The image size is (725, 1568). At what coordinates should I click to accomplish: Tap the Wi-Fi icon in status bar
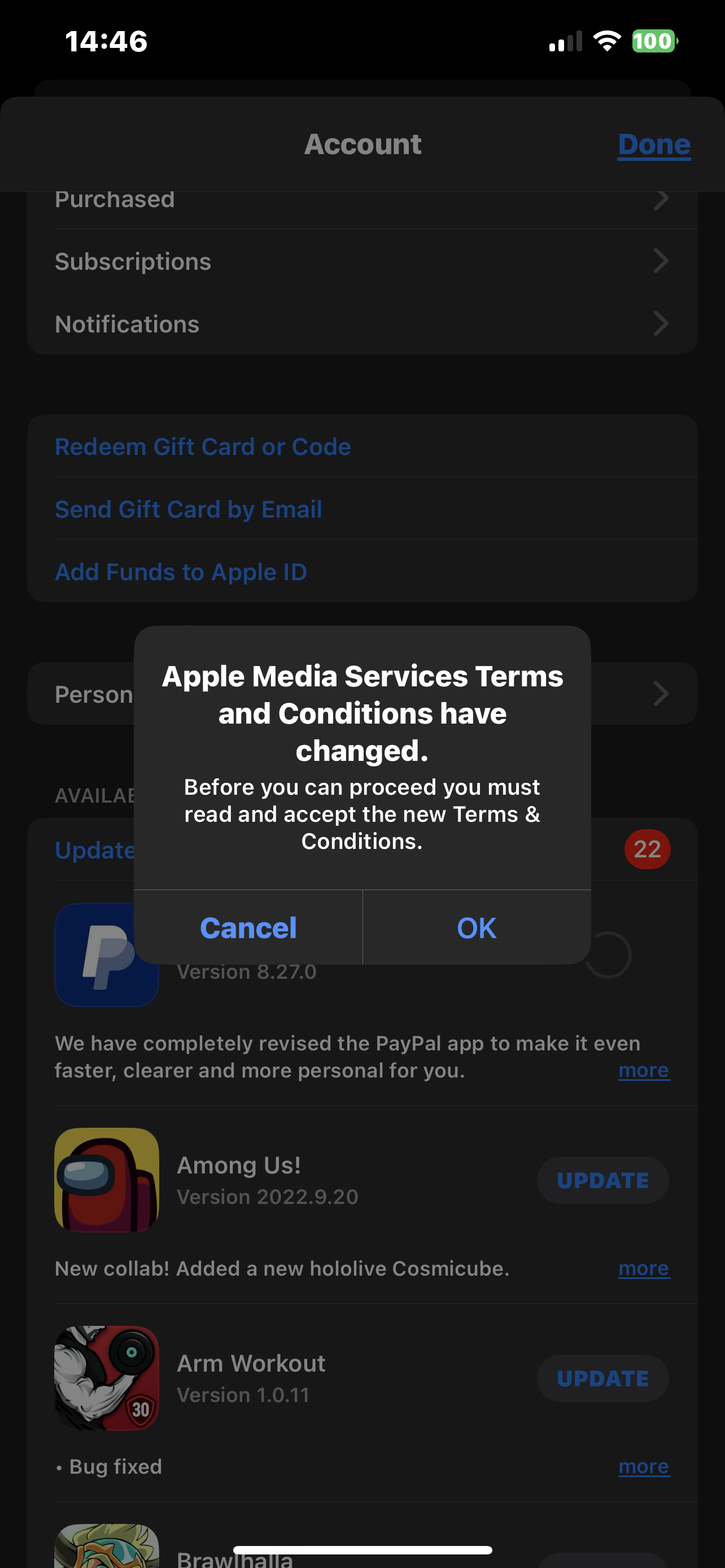[608, 41]
